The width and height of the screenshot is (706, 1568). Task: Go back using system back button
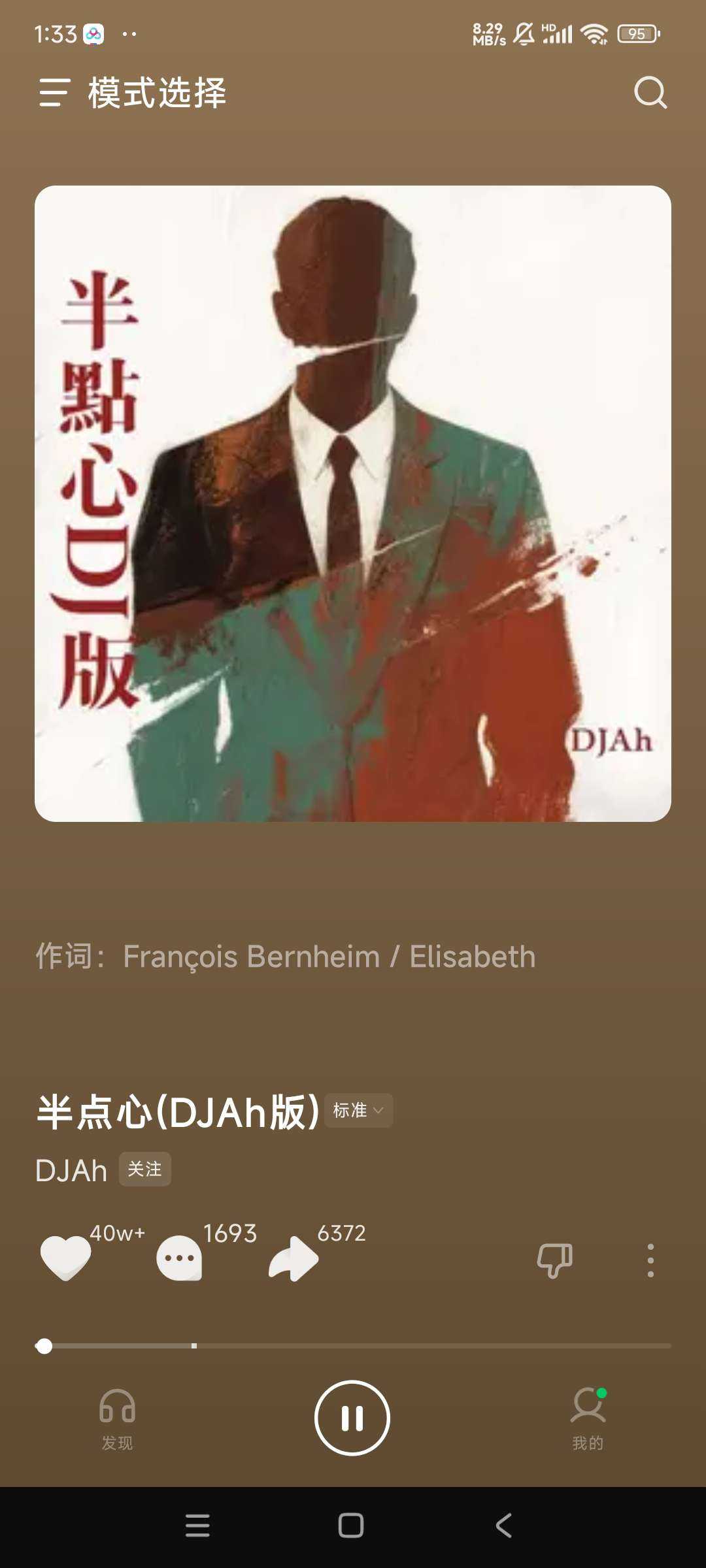(503, 1526)
